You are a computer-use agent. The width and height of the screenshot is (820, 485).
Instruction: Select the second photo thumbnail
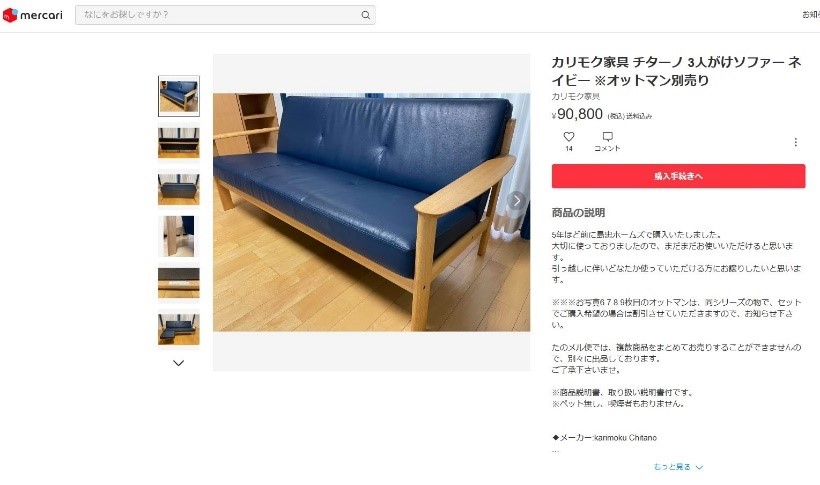tap(178, 142)
